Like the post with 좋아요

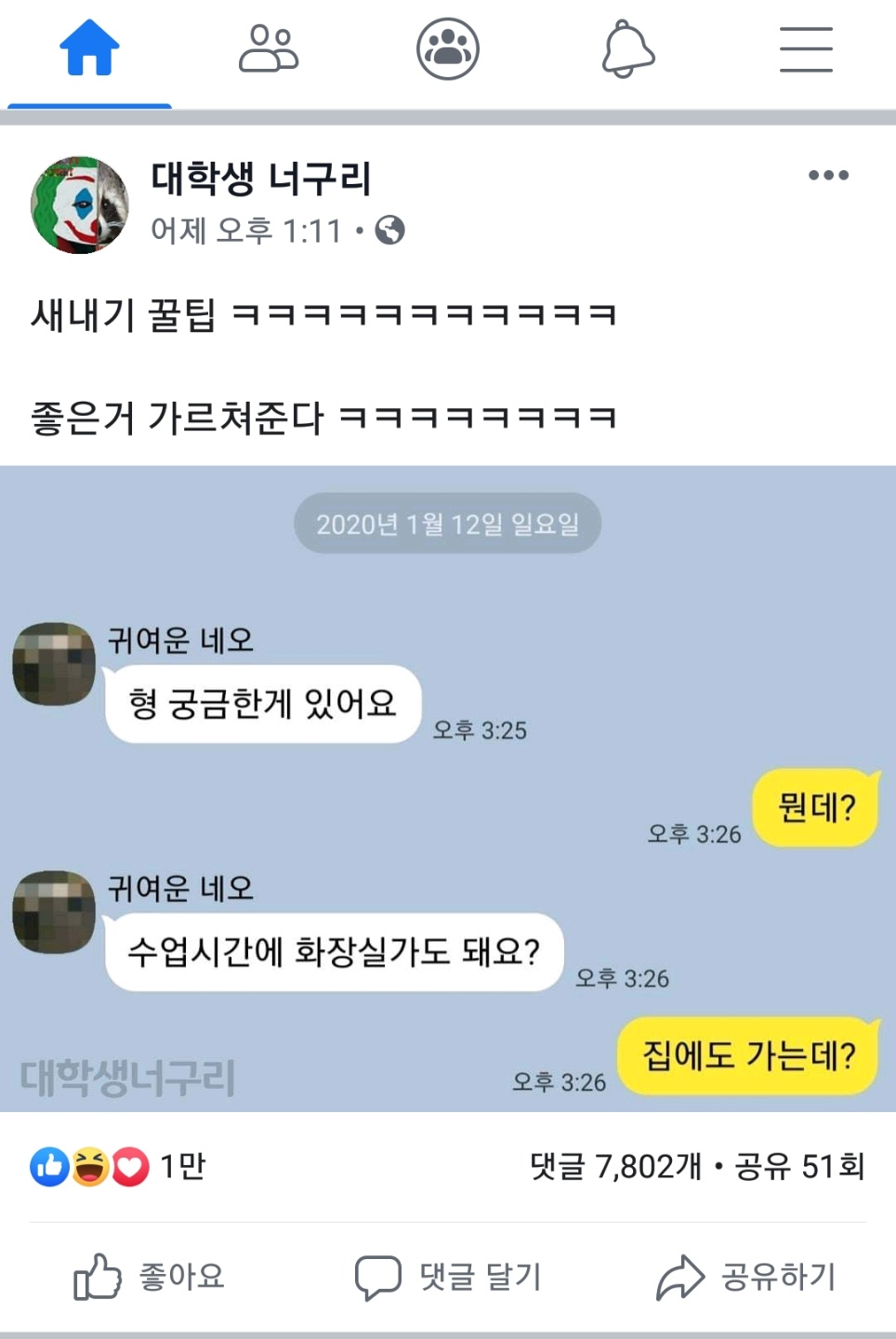point(150,1277)
